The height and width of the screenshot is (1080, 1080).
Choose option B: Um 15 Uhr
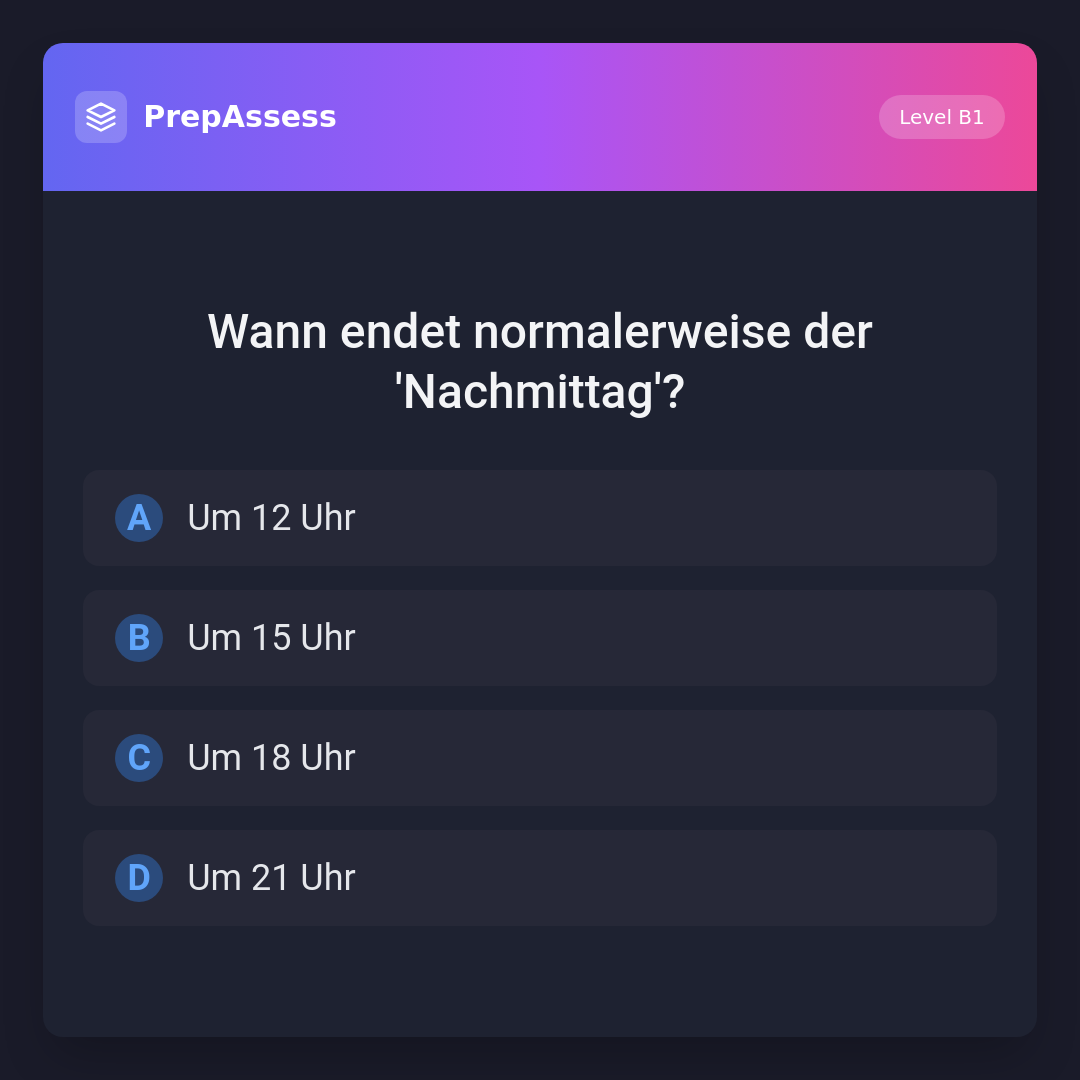click(x=539, y=638)
